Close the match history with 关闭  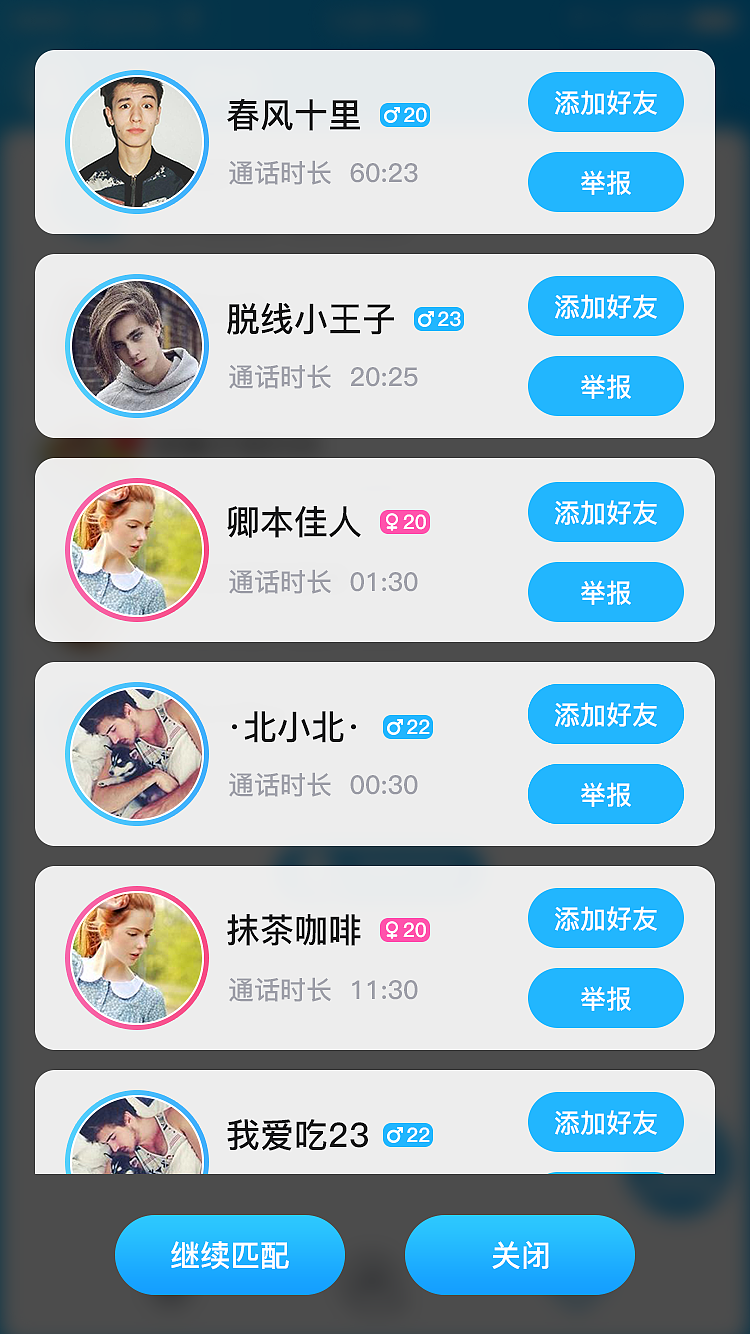tap(520, 1255)
